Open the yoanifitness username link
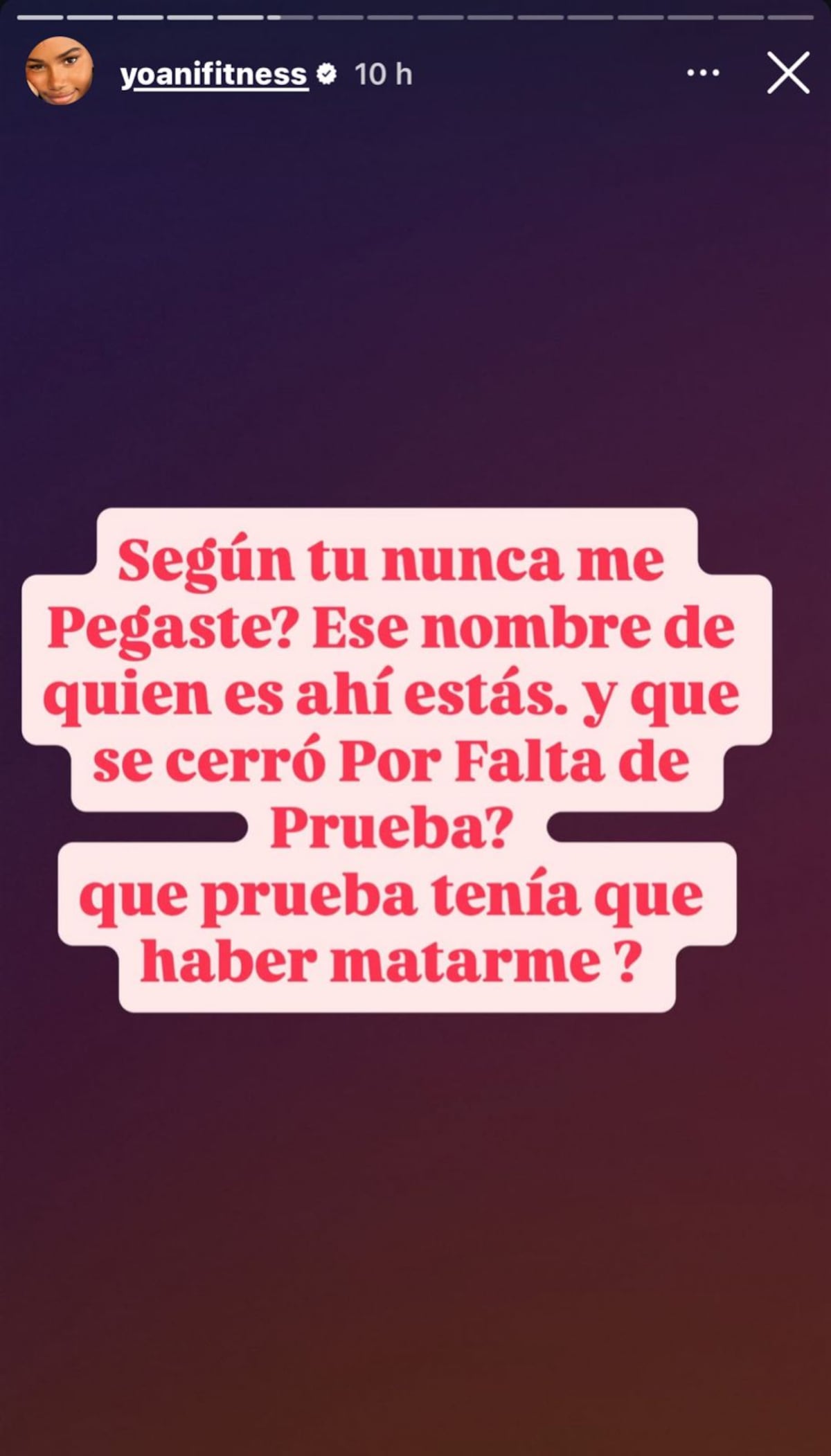The width and height of the screenshot is (831, 1456). (x=213, y=74)
